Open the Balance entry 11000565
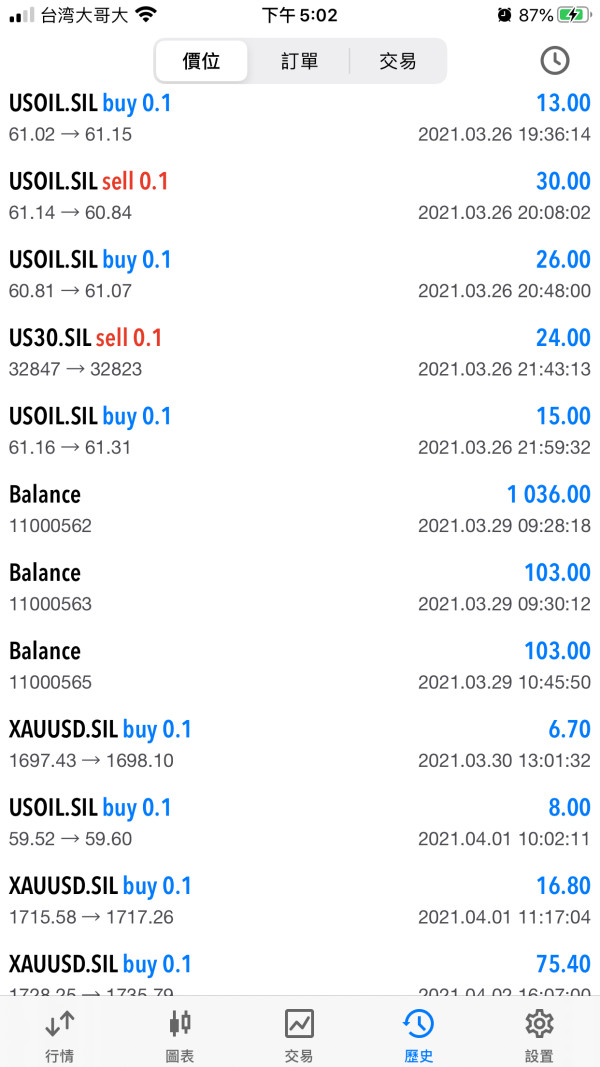 point(300,666)
